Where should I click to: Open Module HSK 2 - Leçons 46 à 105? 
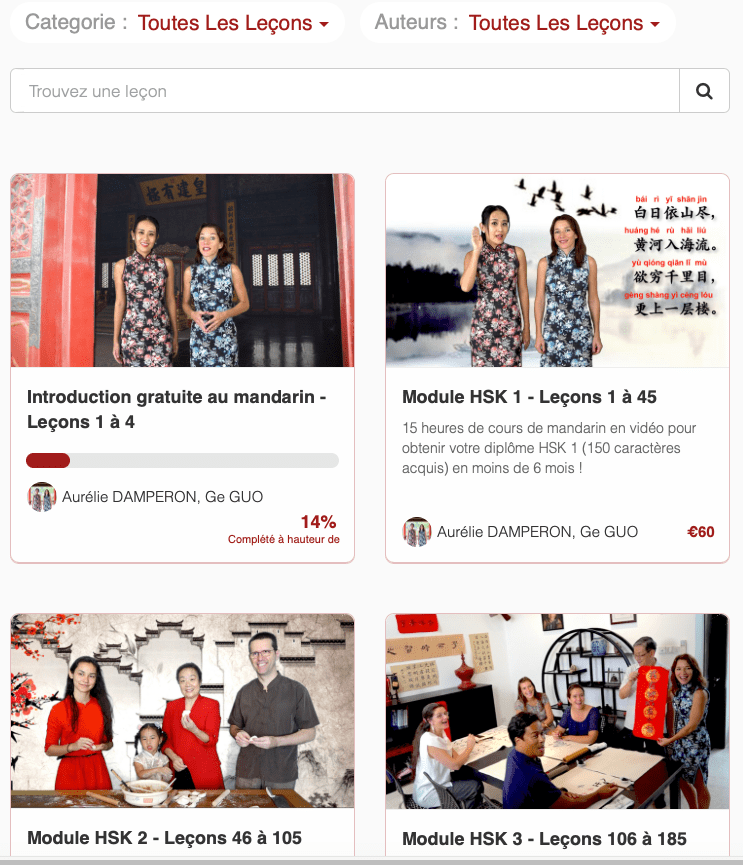pyautogui.click(x=164, y=837)
